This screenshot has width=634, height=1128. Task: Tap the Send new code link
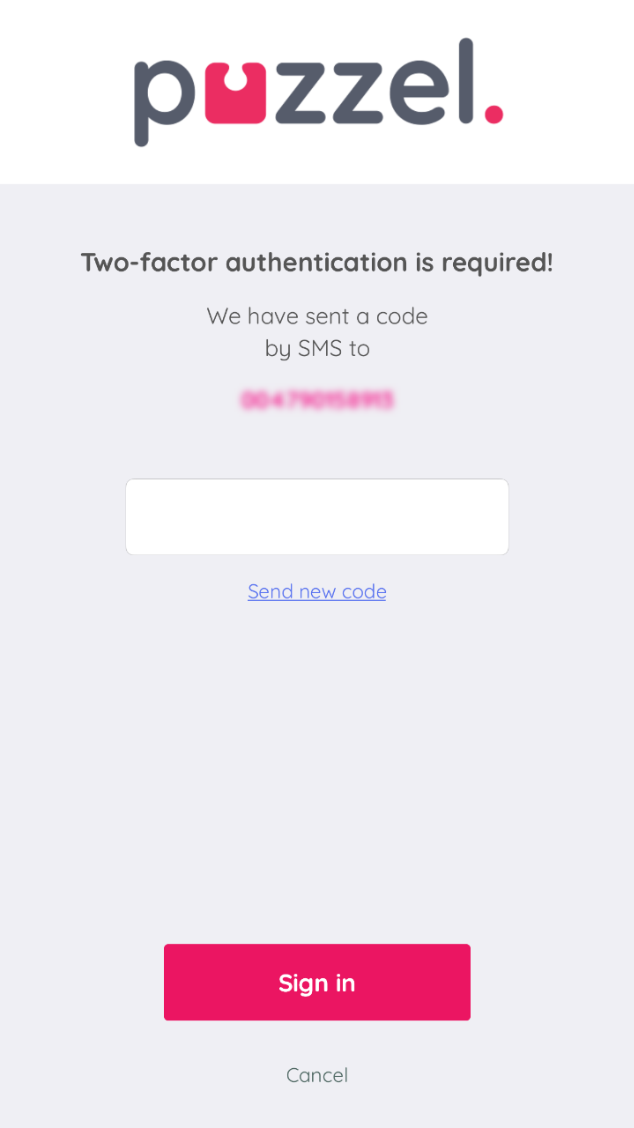[x=316, y=591]
